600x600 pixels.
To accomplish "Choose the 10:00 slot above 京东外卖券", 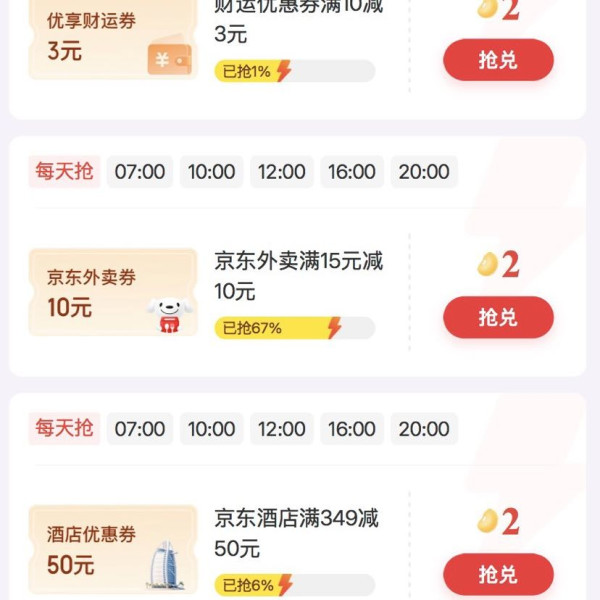I will pos(211,172).
